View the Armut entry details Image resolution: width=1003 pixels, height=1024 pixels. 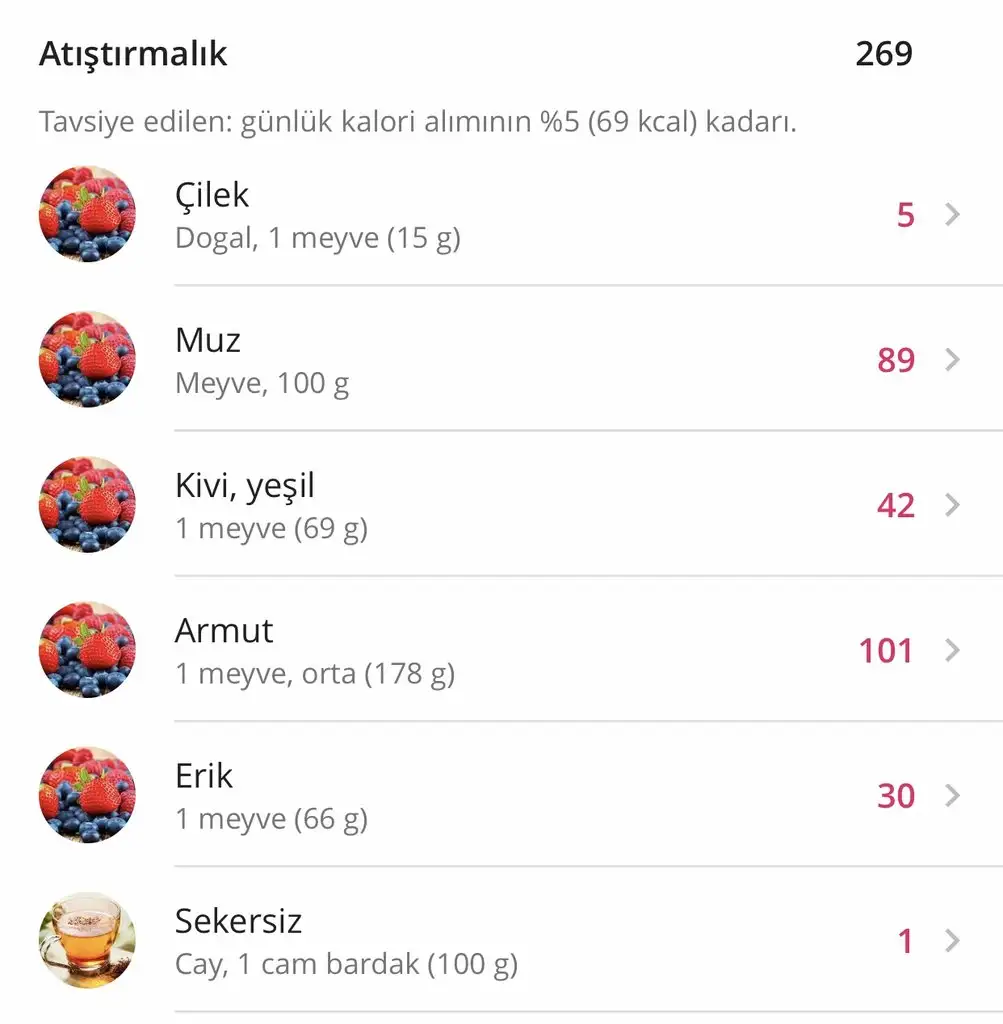500,650
